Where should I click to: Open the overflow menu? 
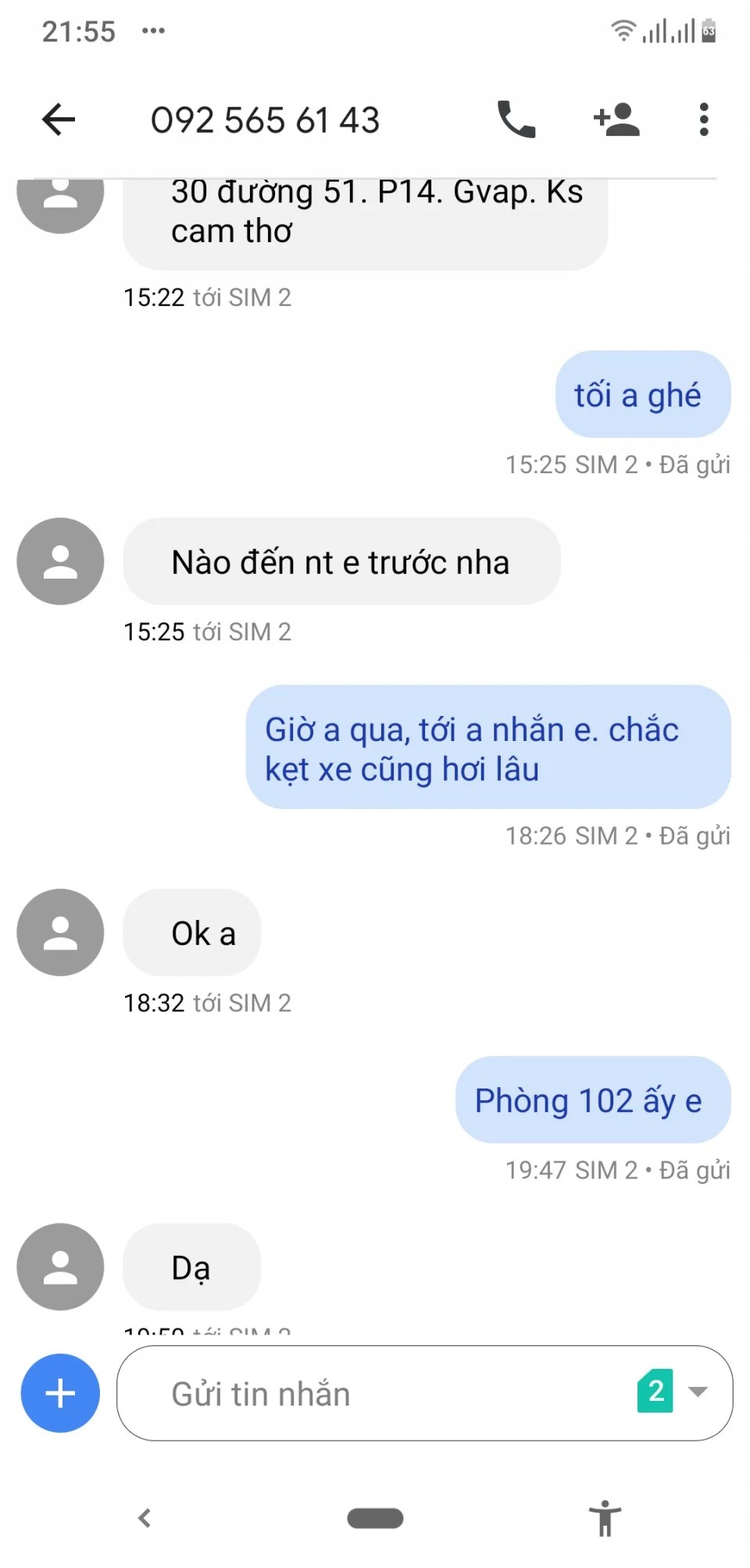pyautogui.click(x=704, y=119)
